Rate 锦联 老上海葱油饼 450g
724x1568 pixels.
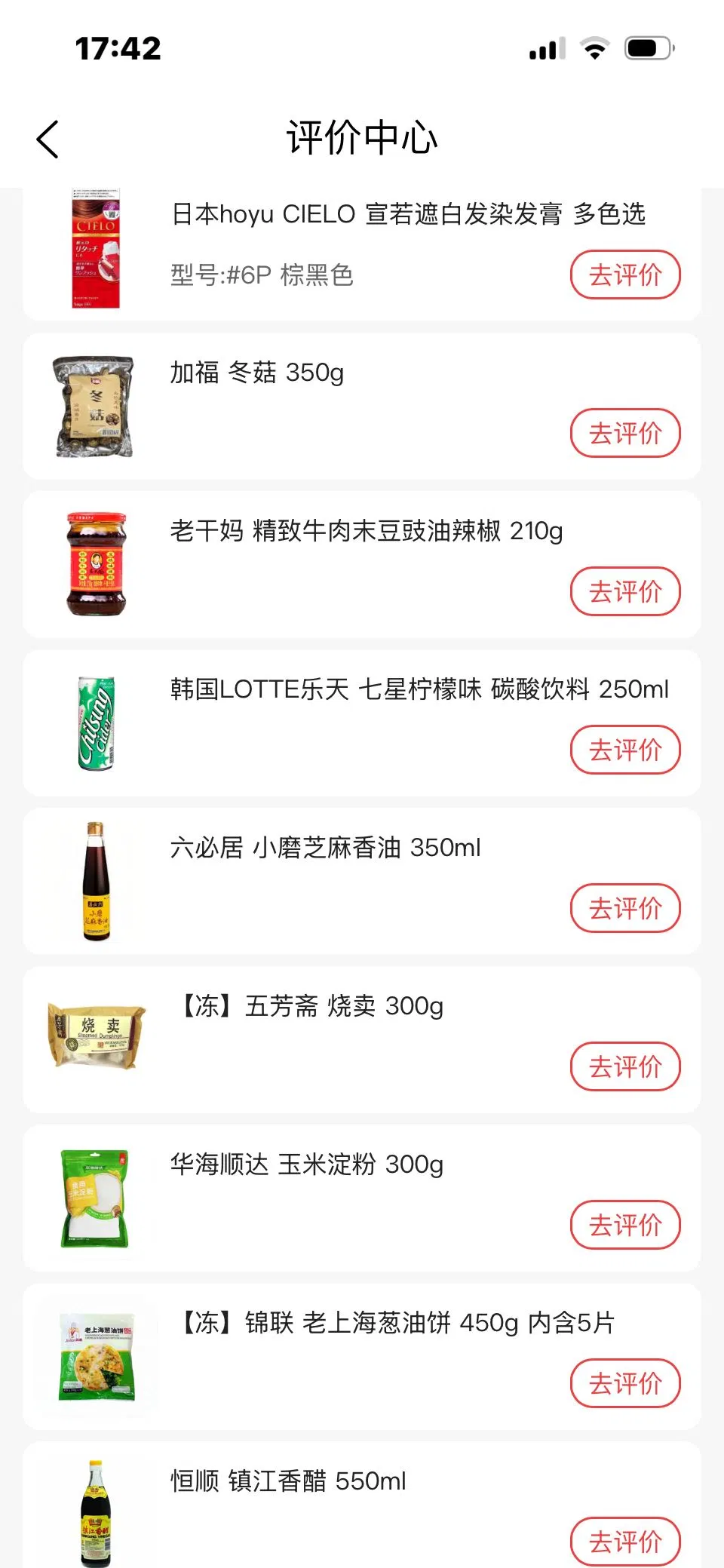624,1383
